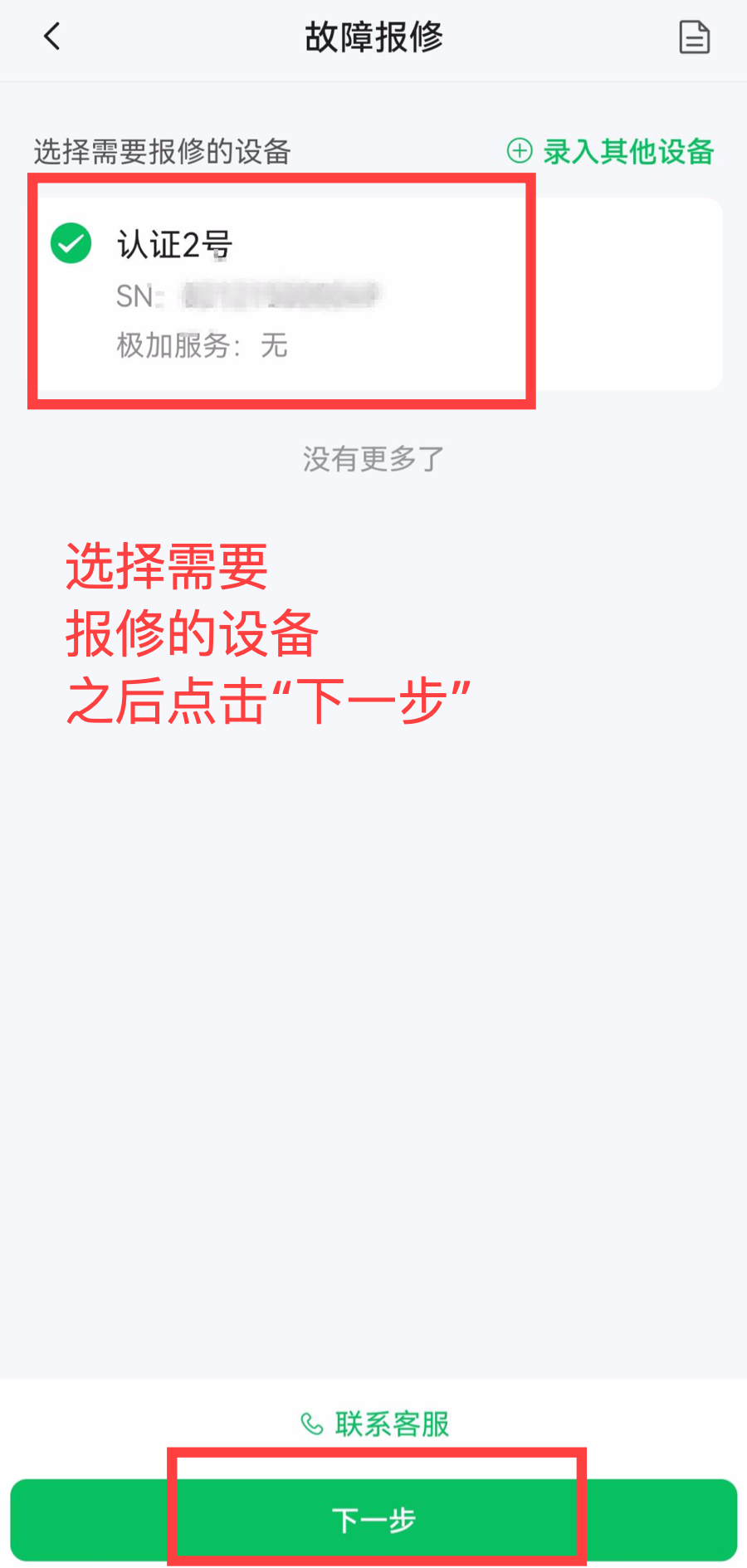Open the repair records document icon
This screenshot has width=747, height=1568.
point(694,37)
